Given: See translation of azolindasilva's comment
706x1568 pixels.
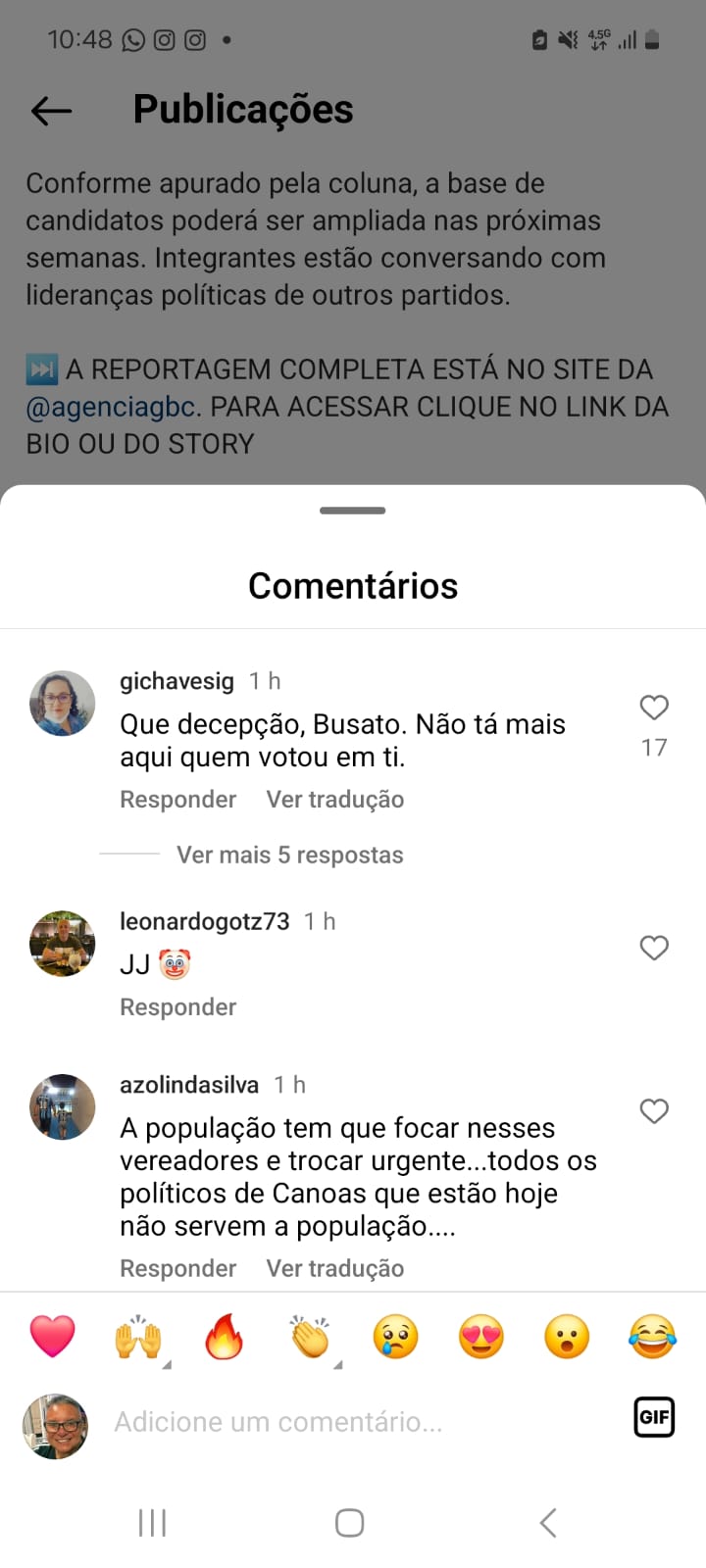Looking at the screenshot, I should click(334, 1269).
